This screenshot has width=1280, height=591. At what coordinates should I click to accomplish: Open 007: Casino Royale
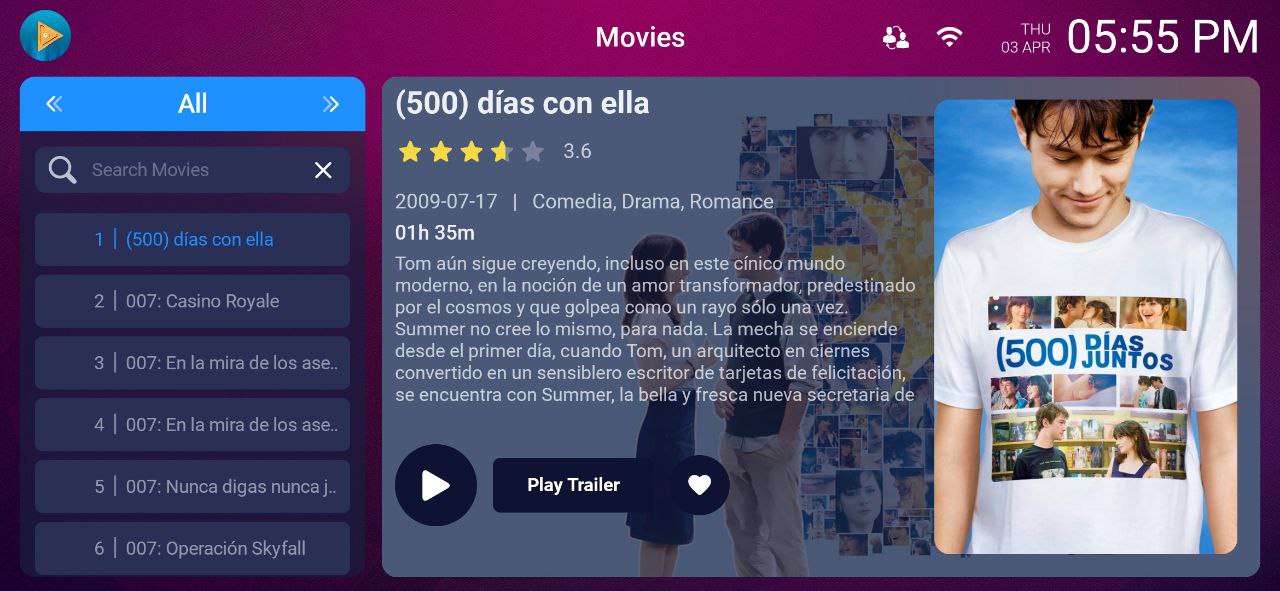pyautogui.click(x=192, y=301)
